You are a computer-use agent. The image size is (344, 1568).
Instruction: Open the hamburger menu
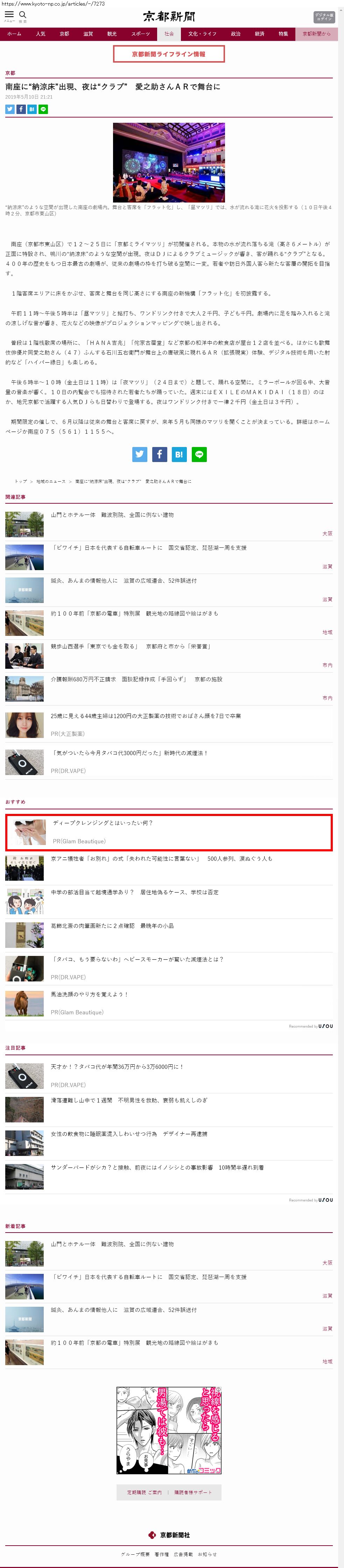(9, 15)
